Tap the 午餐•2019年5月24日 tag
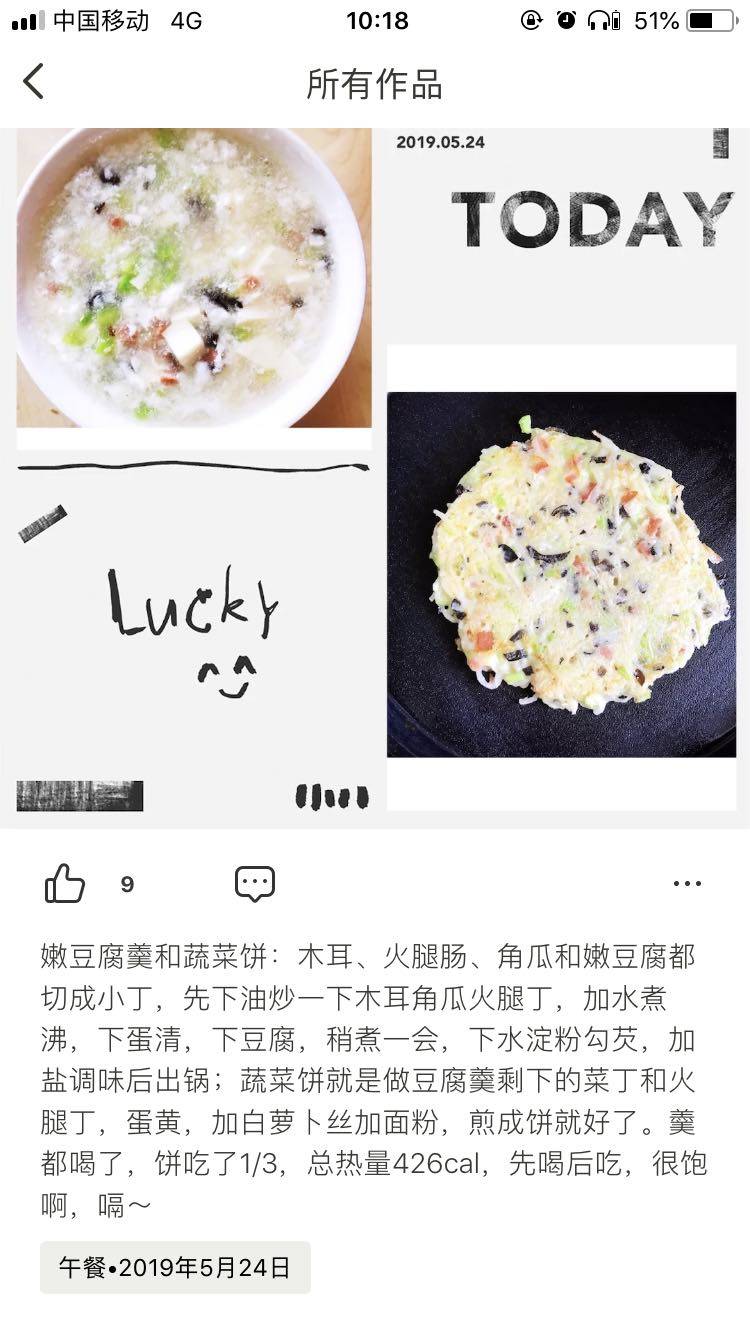750x1334 pixels. tap(175, 1268)
